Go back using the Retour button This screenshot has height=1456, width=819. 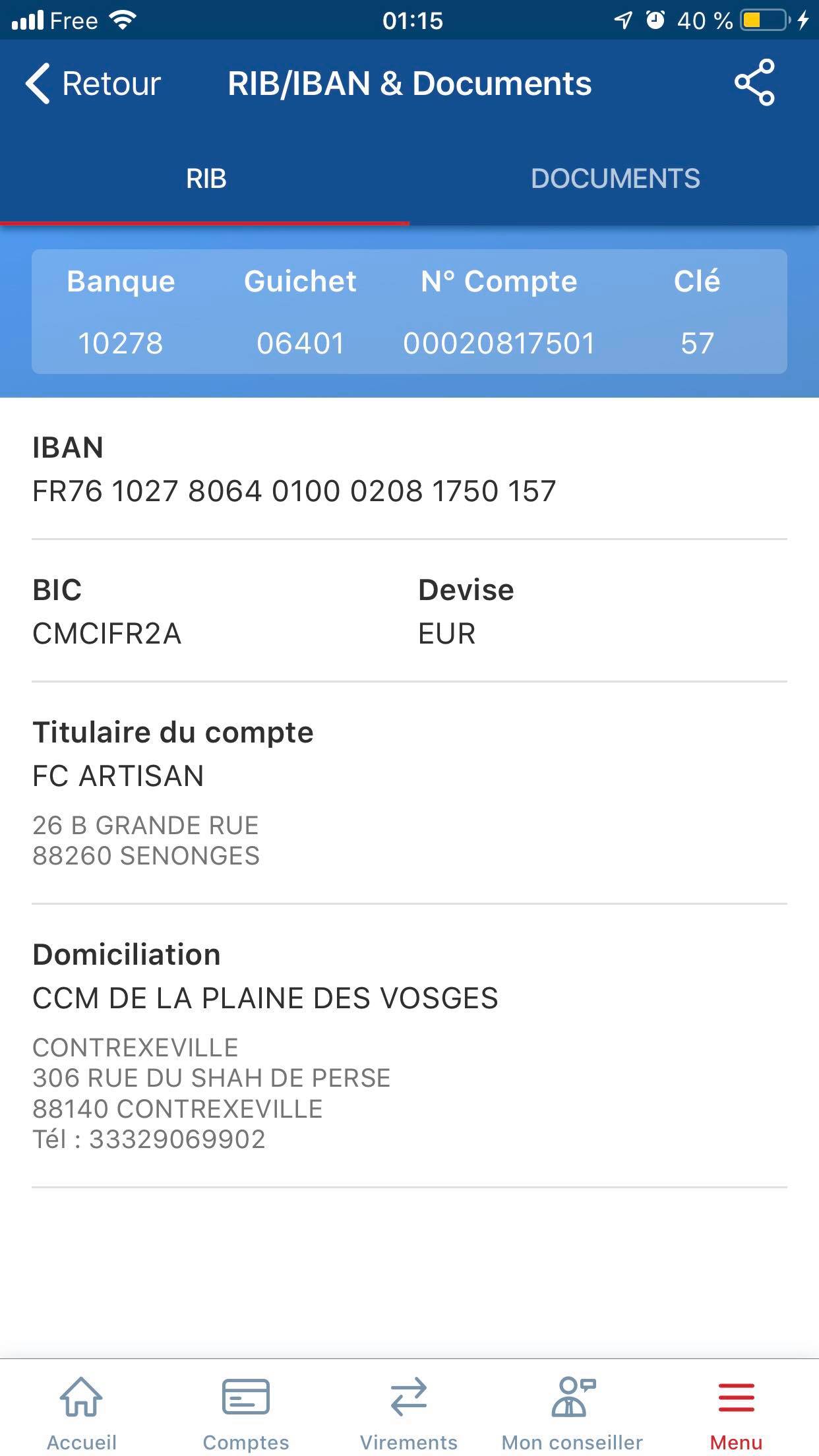[x=93, y=84]
